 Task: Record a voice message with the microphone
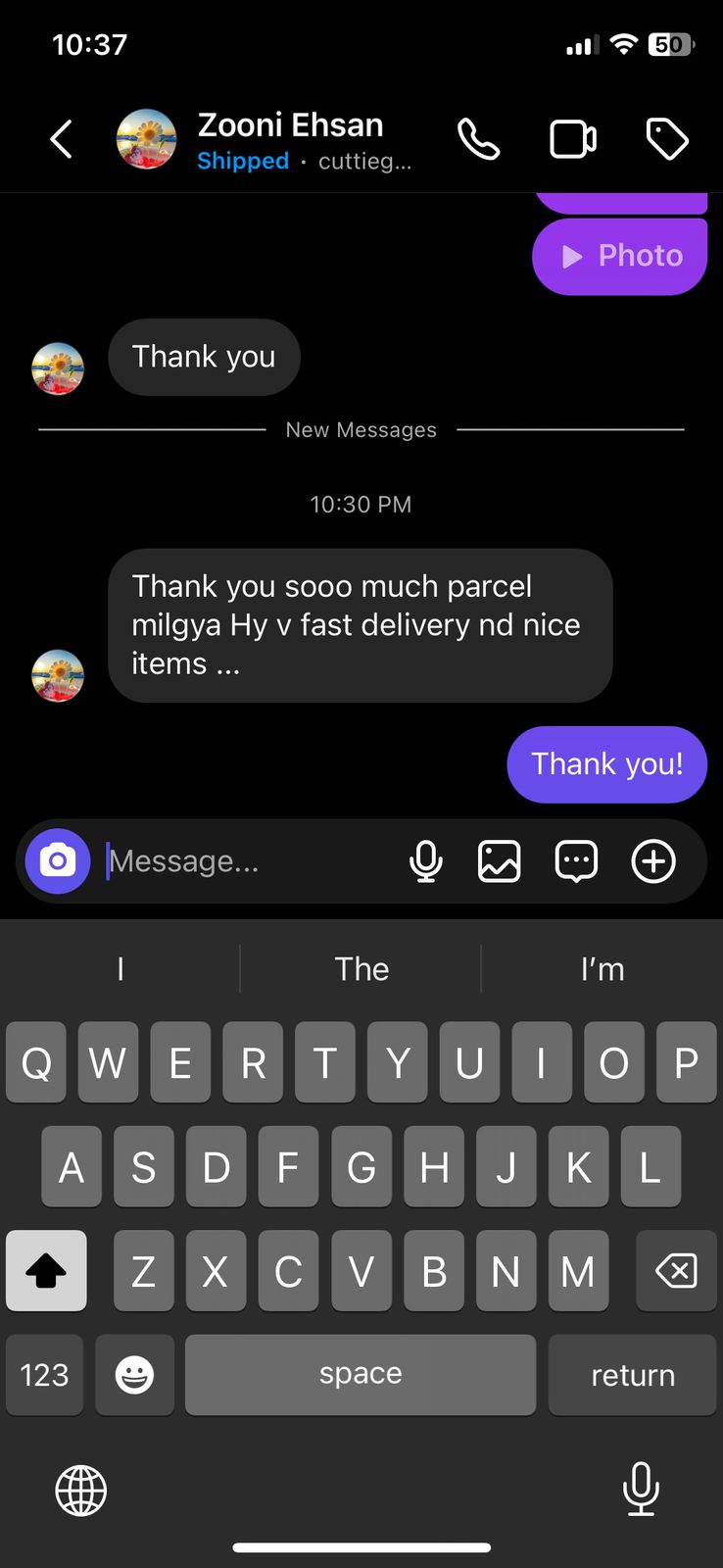(x=425, y=861)
